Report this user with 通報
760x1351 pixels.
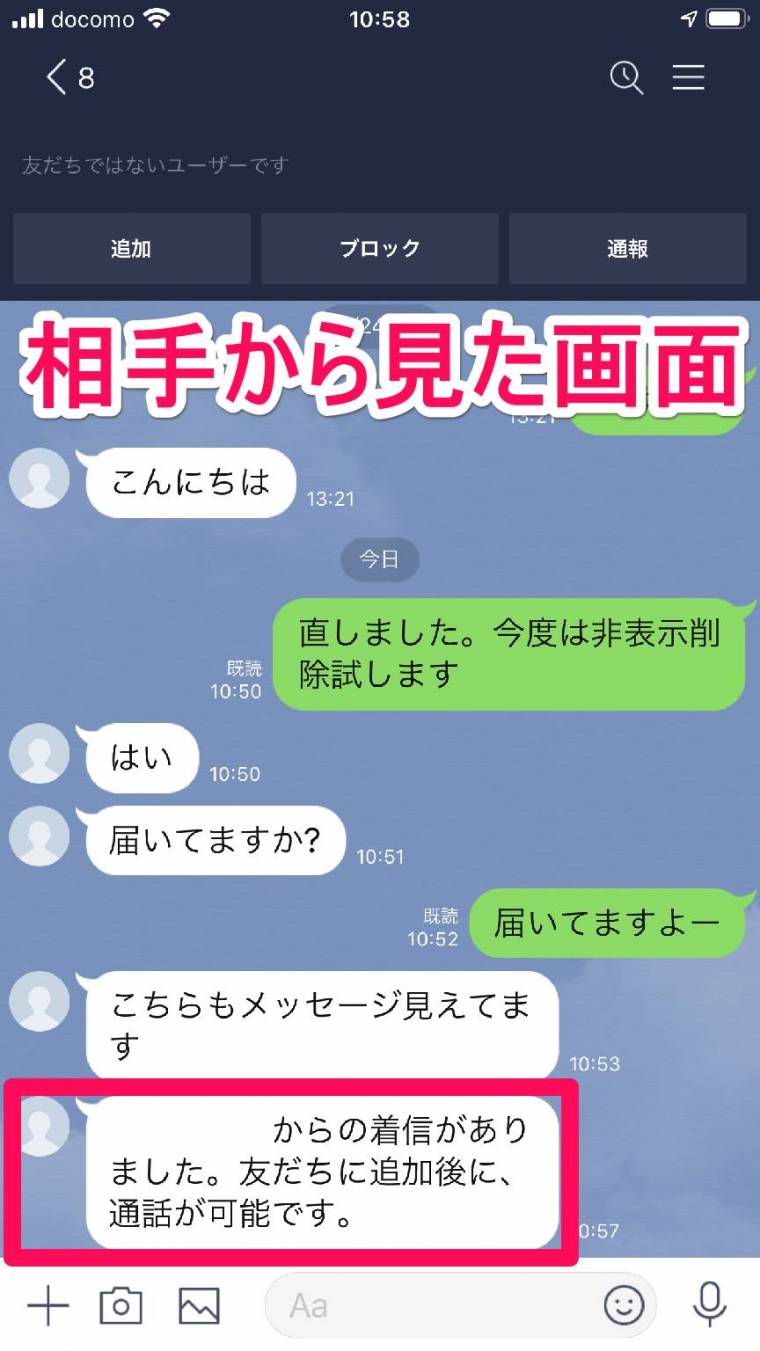(x=628, y=248)
